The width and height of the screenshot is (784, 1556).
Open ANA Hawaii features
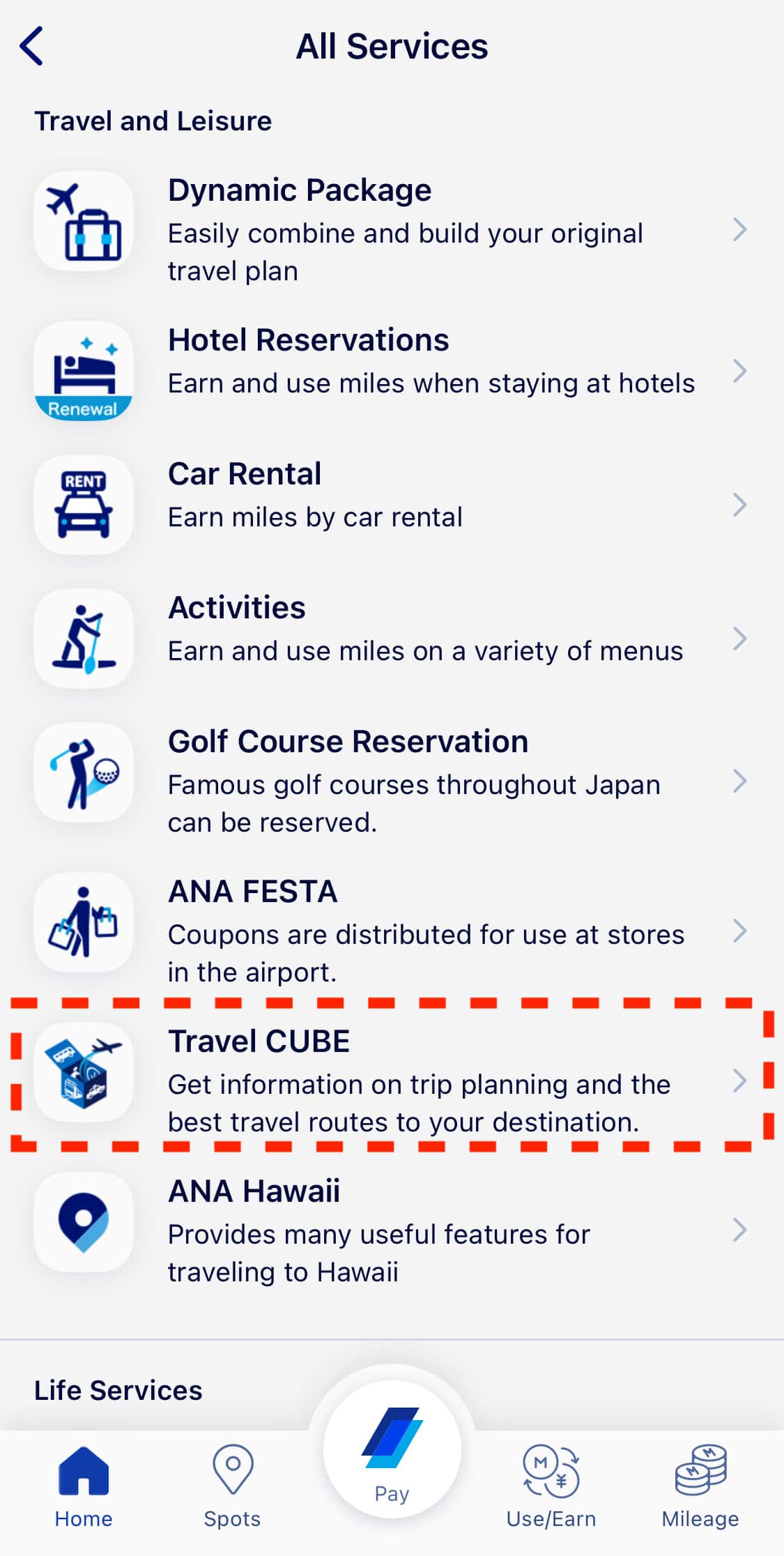(392, 1230)
